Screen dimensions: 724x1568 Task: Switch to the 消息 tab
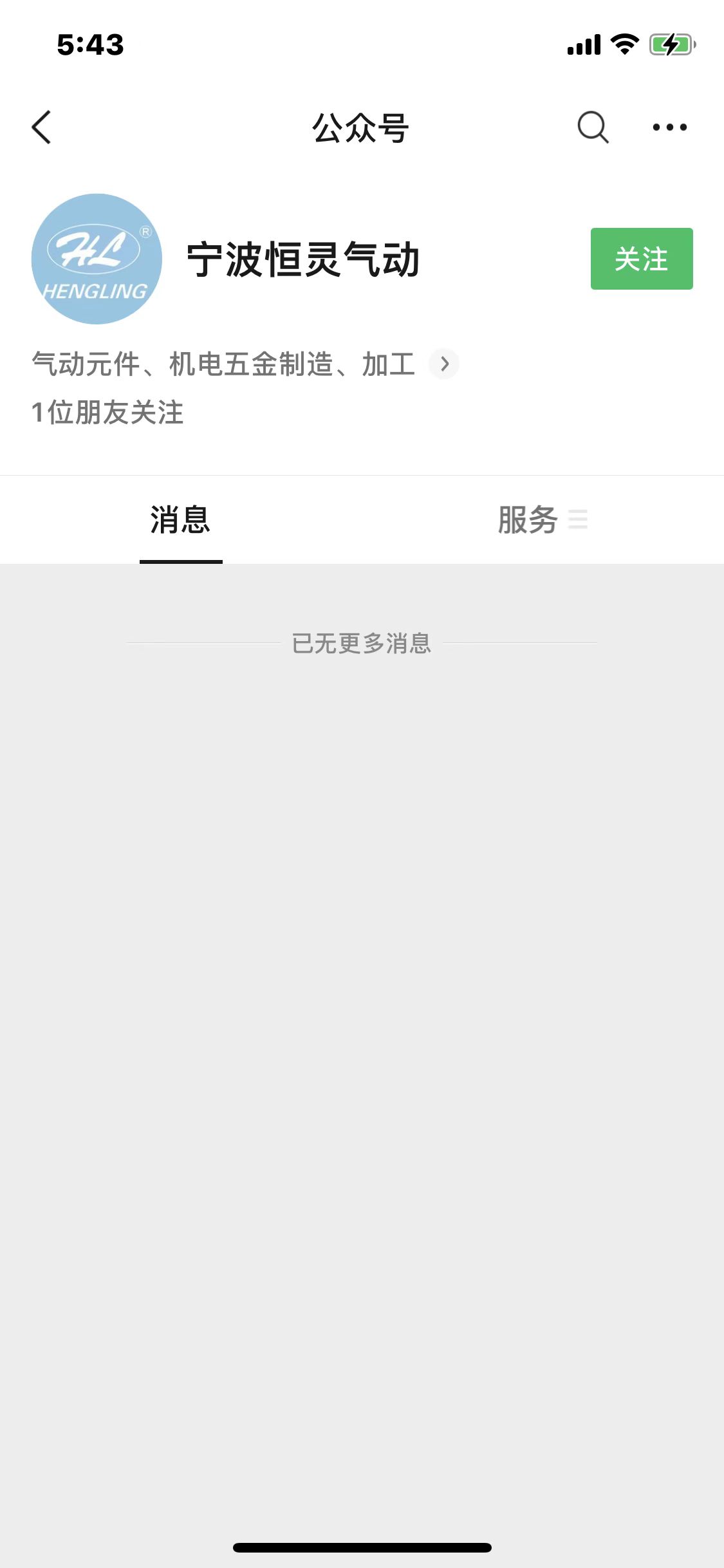[x=181, y=519]
